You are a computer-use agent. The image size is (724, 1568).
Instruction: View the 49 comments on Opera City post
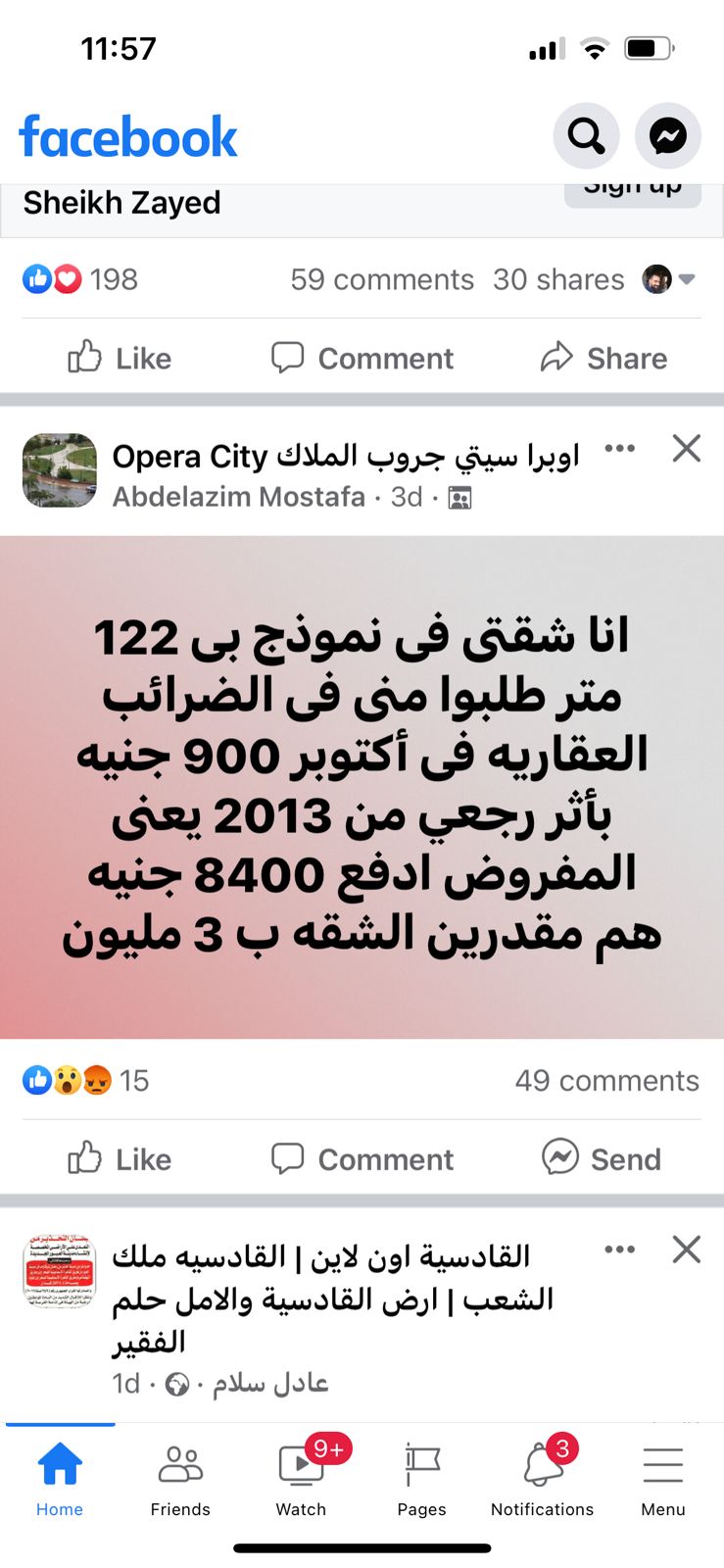click(606, 1080)
